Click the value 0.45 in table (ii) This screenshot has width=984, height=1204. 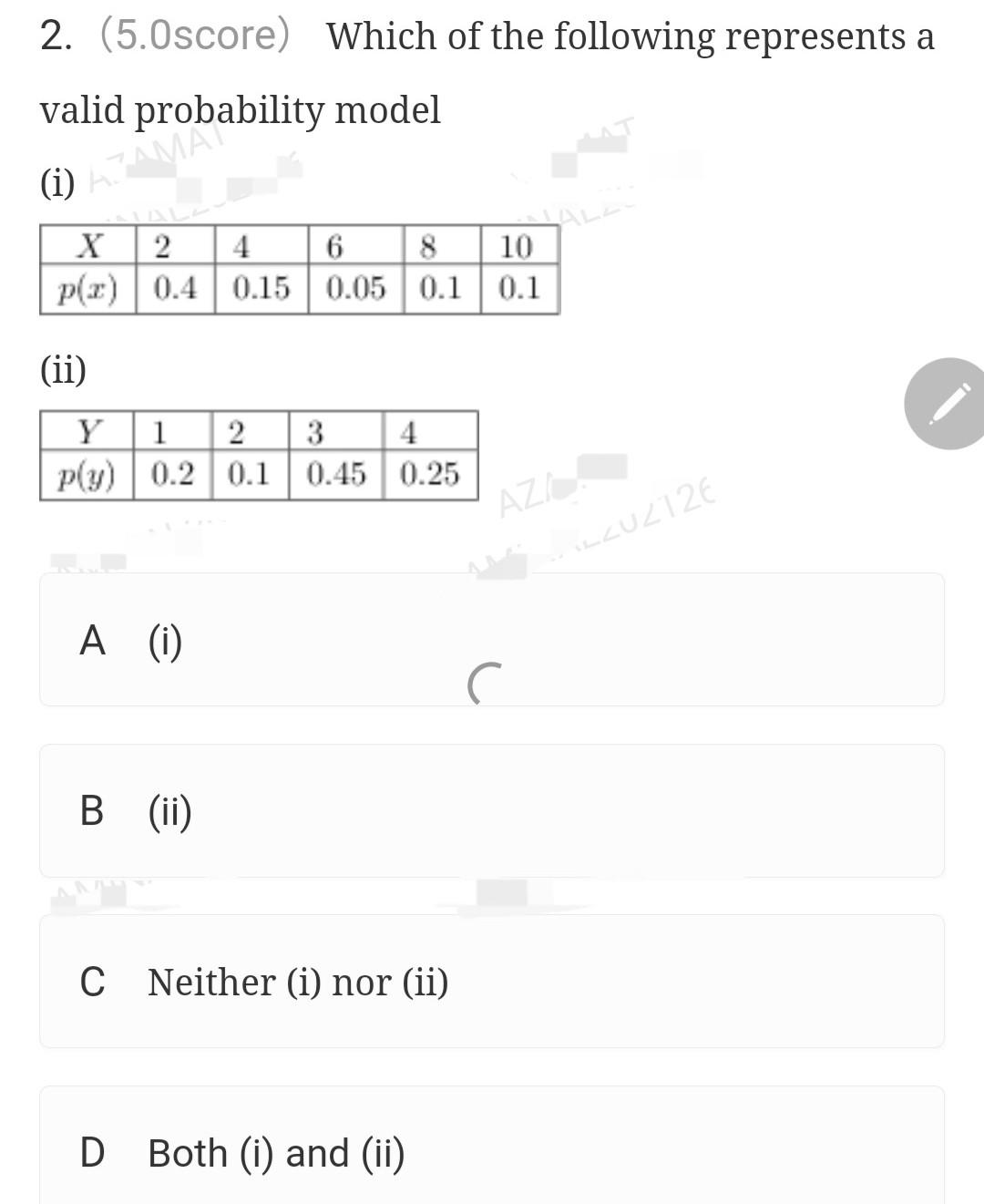(337, 472)
